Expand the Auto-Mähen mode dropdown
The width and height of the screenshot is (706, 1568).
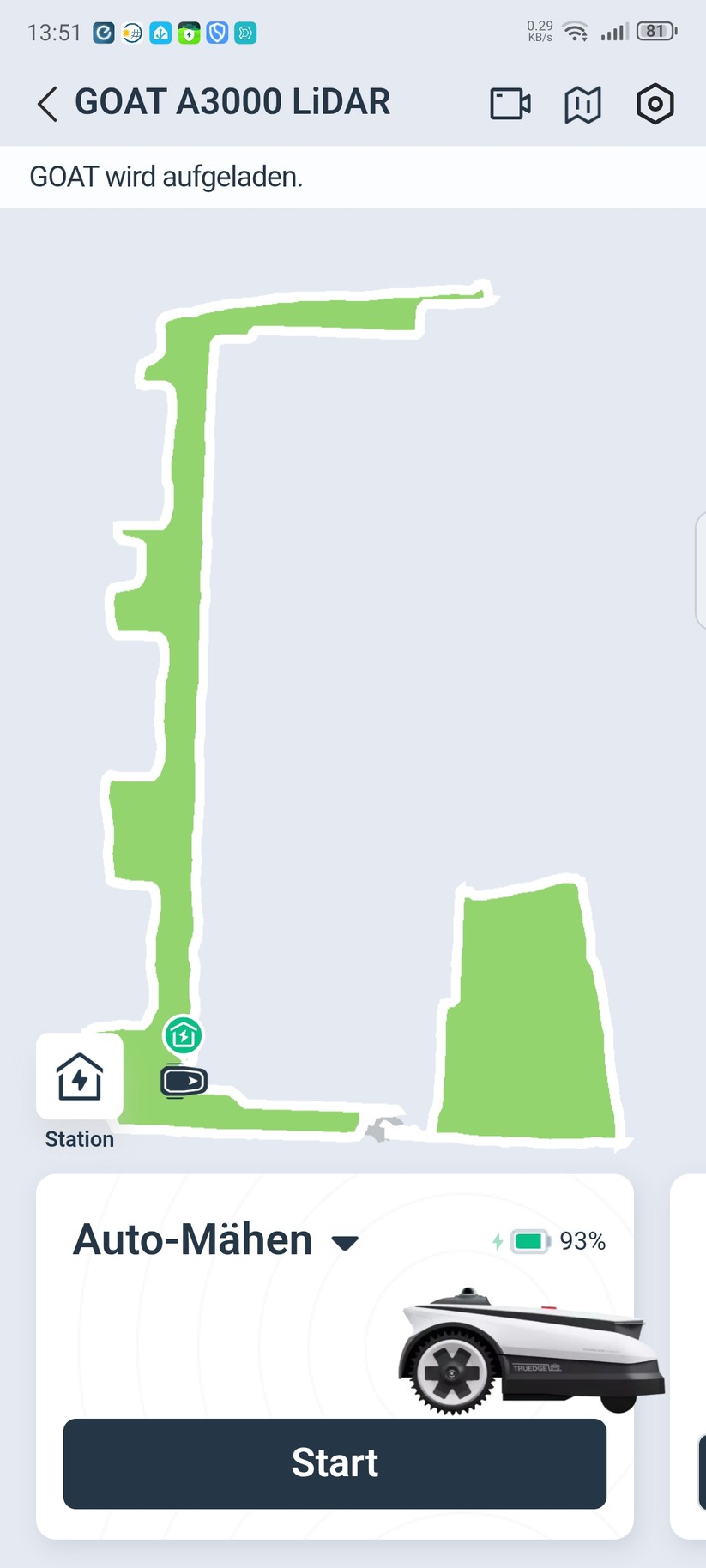click(x=345, y=1243)
